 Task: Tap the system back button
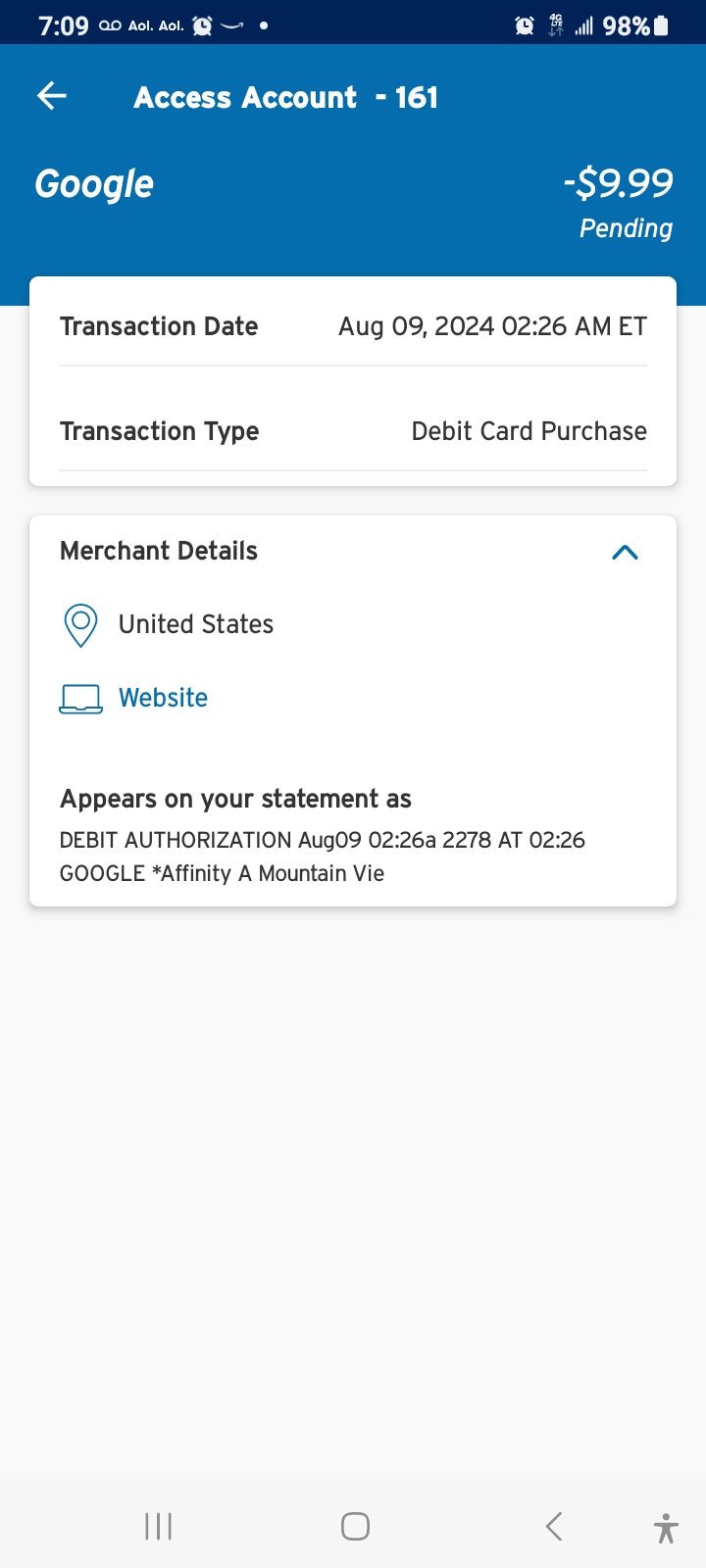point(554,1526)
